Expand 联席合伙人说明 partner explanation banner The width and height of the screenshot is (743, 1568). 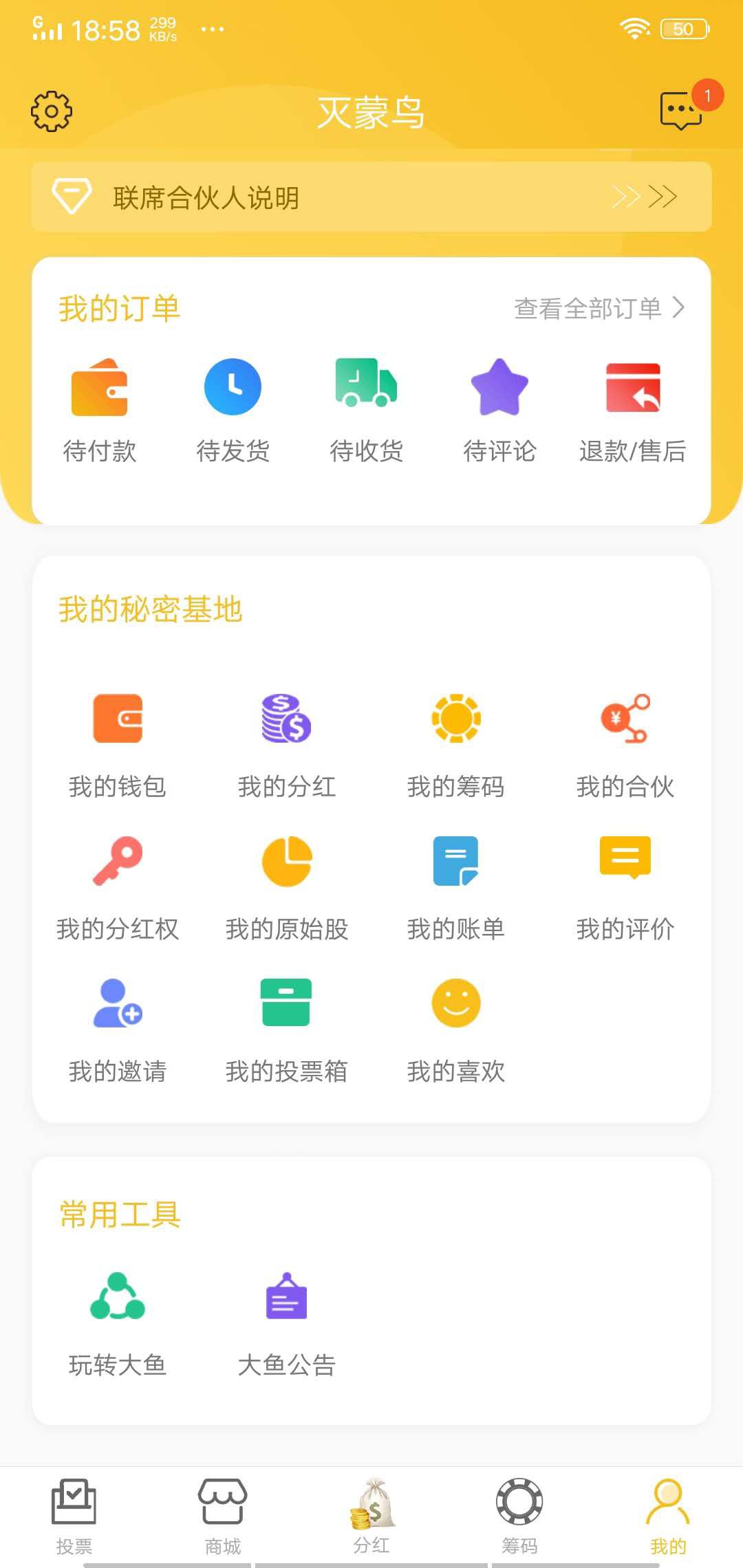point(371,197)
